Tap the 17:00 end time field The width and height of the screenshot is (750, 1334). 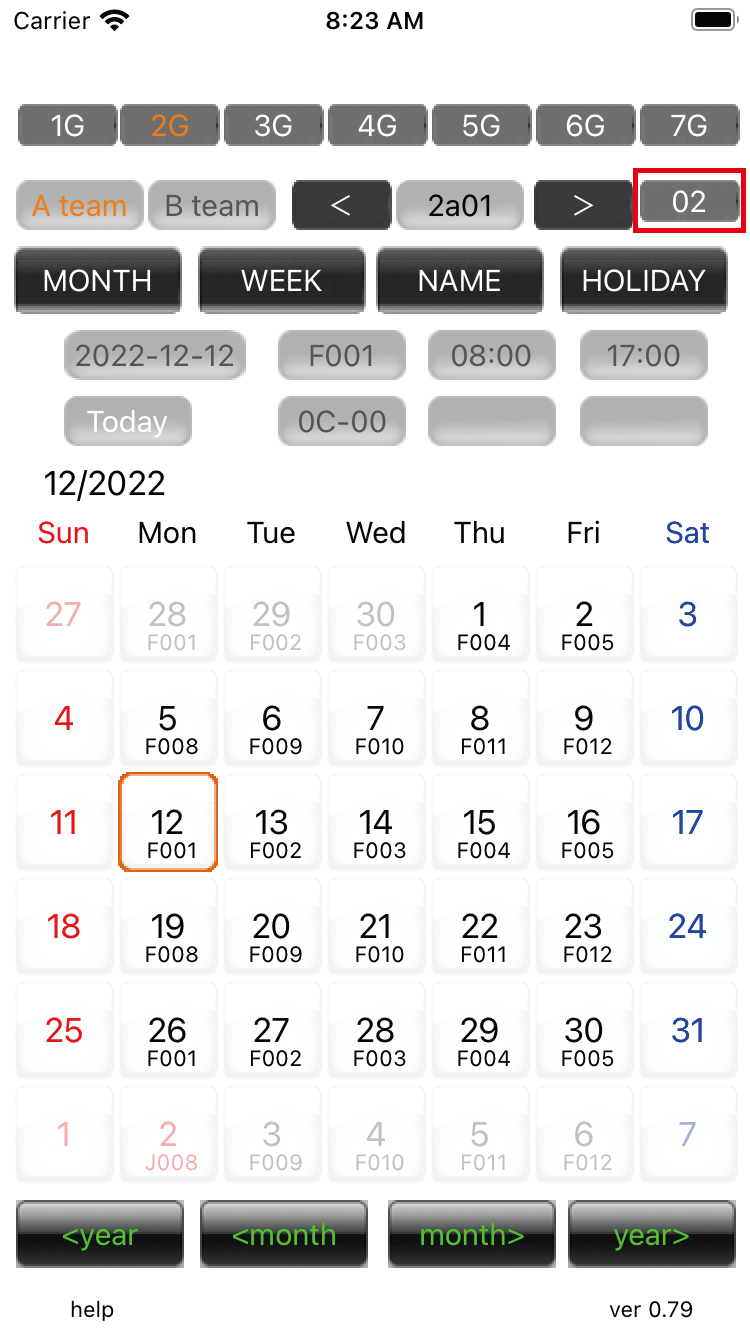644,355
